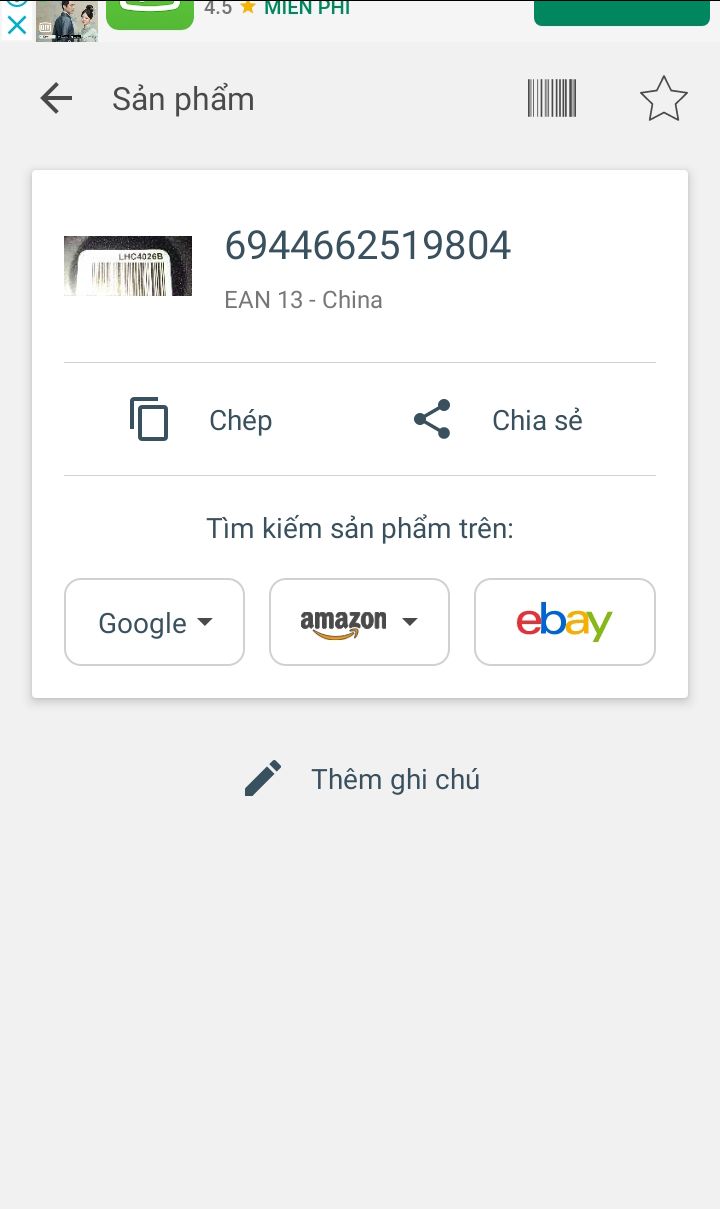The image size is (720, 1209).
Task: Open the barcode thumbnail image
Action: click(128, 265)
